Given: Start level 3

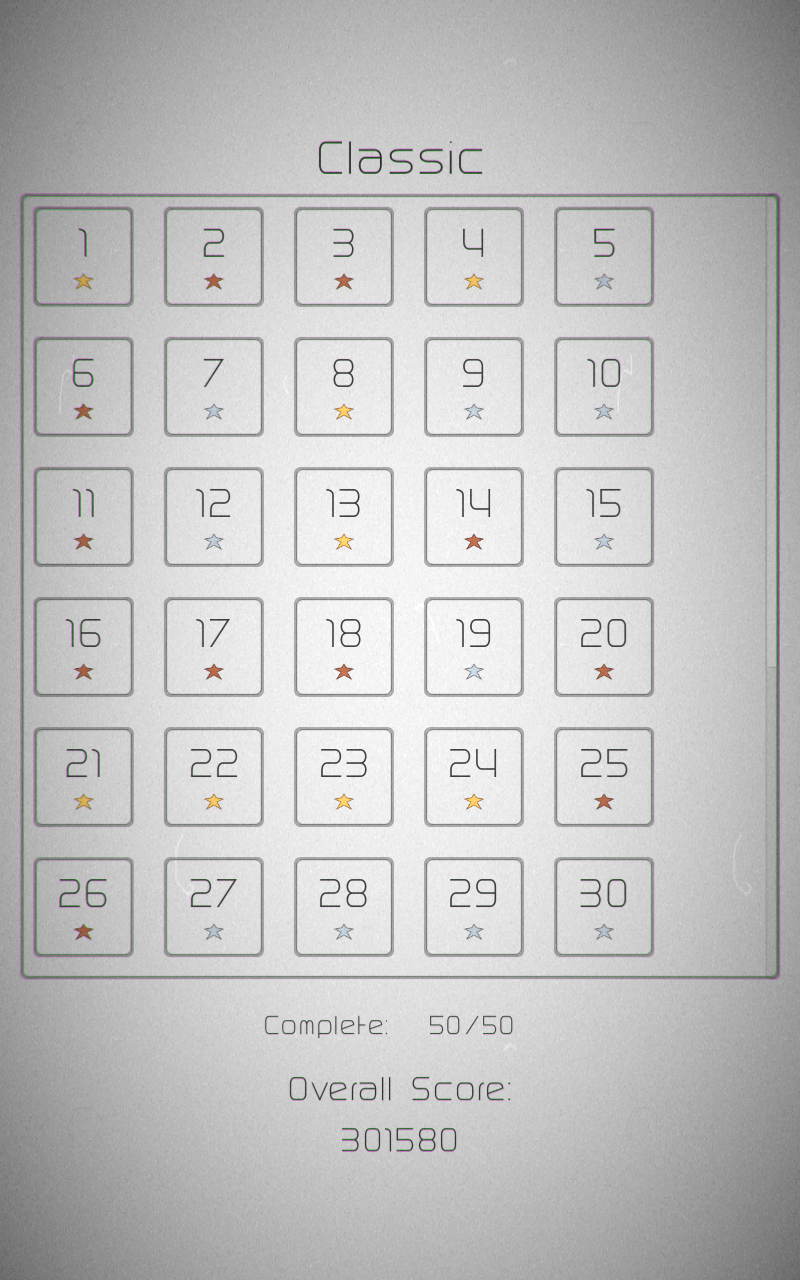Looking at the screenshot, I should (344, 257).
